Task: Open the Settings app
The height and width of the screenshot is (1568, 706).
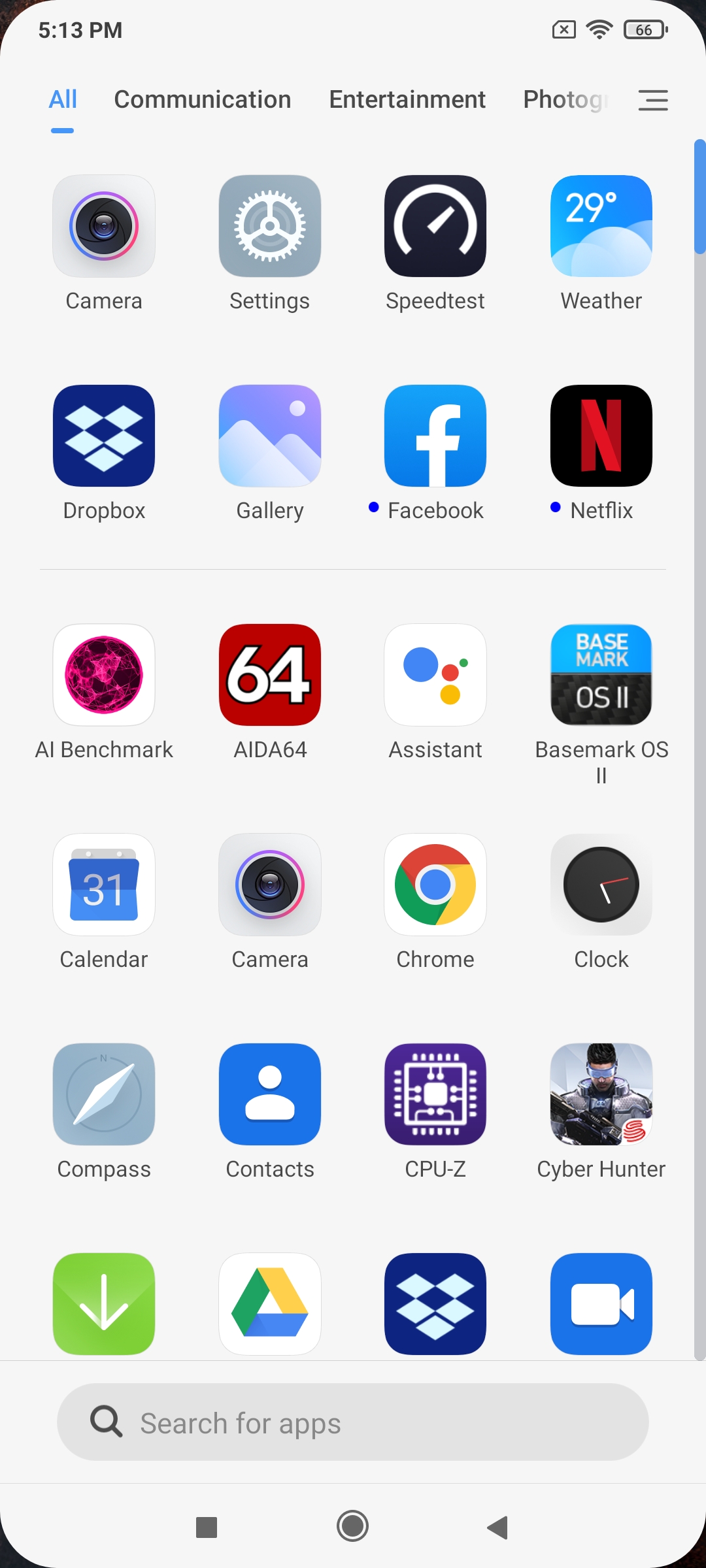Action: [x=269, y=226]
